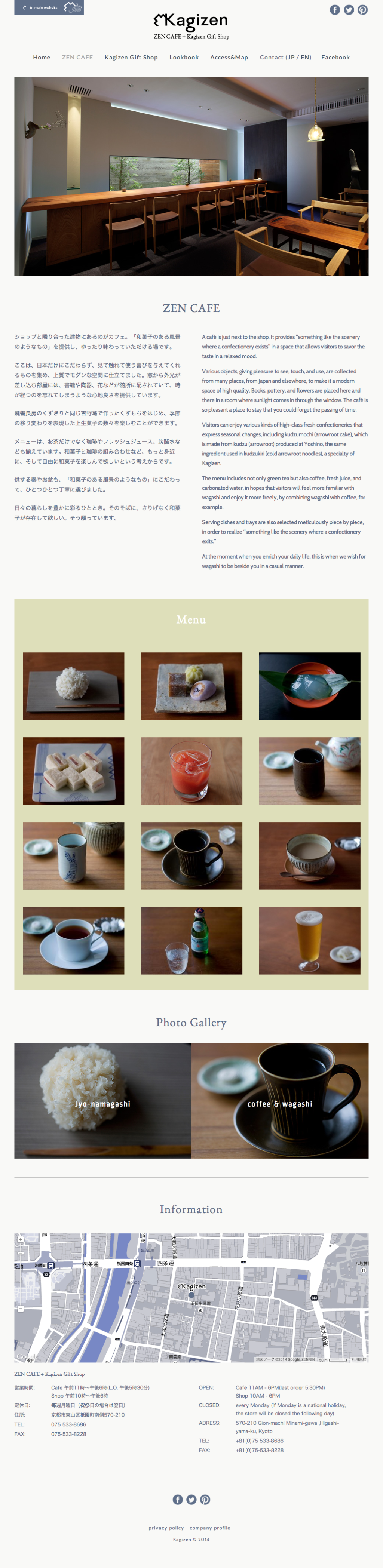This screenshot has width=383, height=1568.
Task: View the sandwich plate menu photo
Action: pos(74,771)
